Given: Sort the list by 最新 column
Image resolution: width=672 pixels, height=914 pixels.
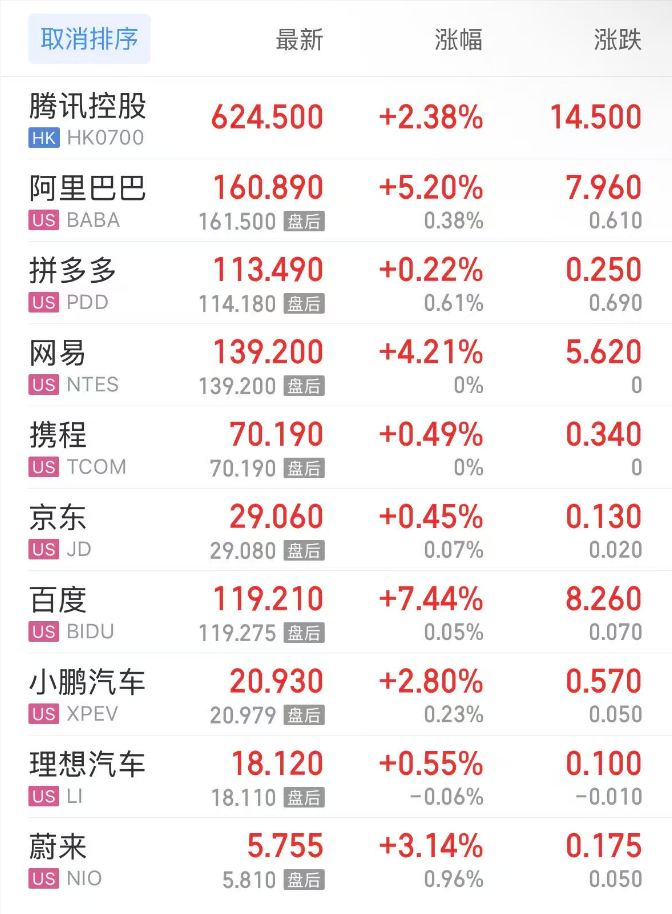Looking at the screenshot, I should coord(299,40).
